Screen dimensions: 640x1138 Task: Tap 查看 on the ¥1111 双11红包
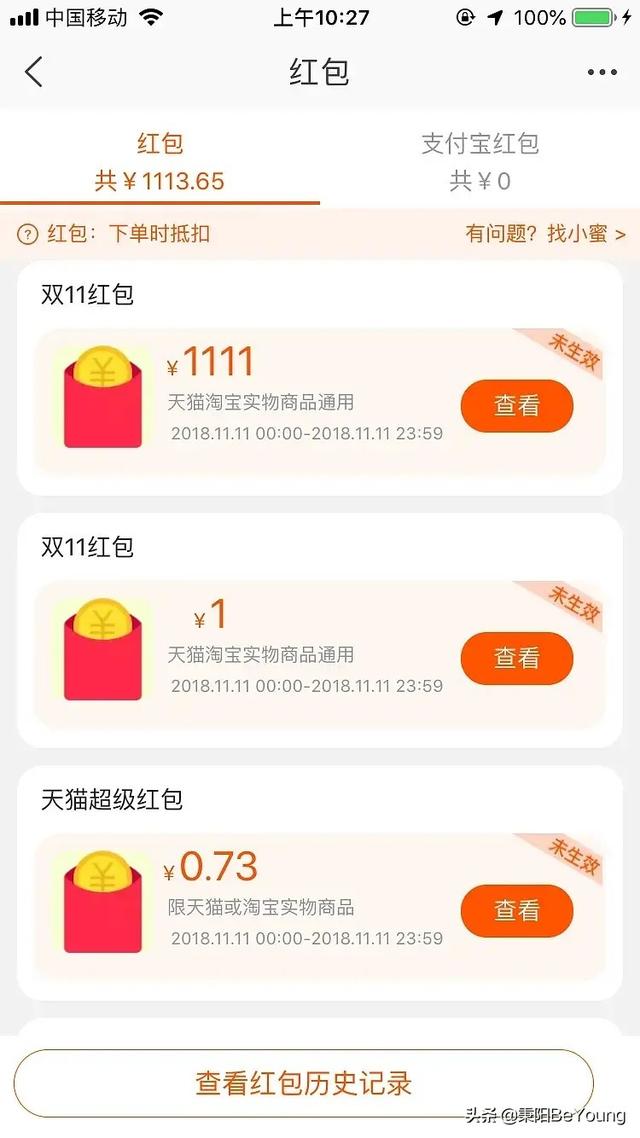[x=516, y=405]
